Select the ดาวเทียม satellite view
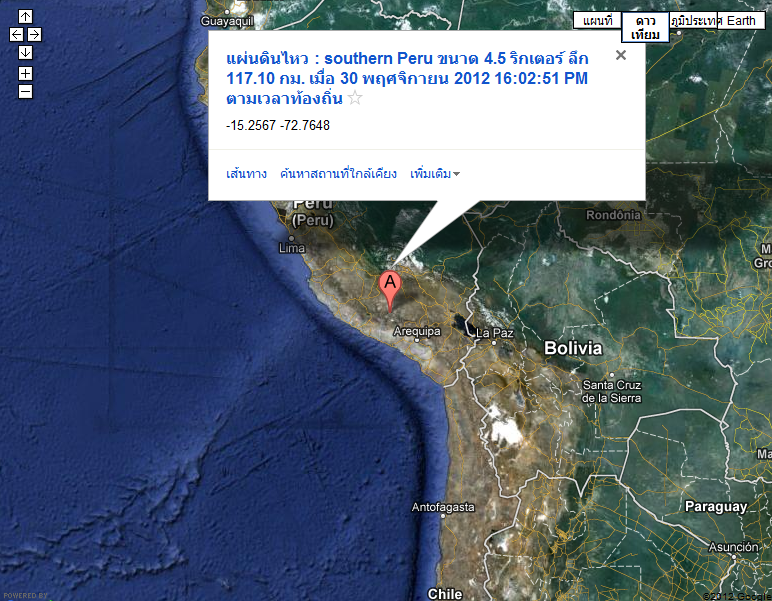Viewport: 772px width, 601px height. click(646, 28)
